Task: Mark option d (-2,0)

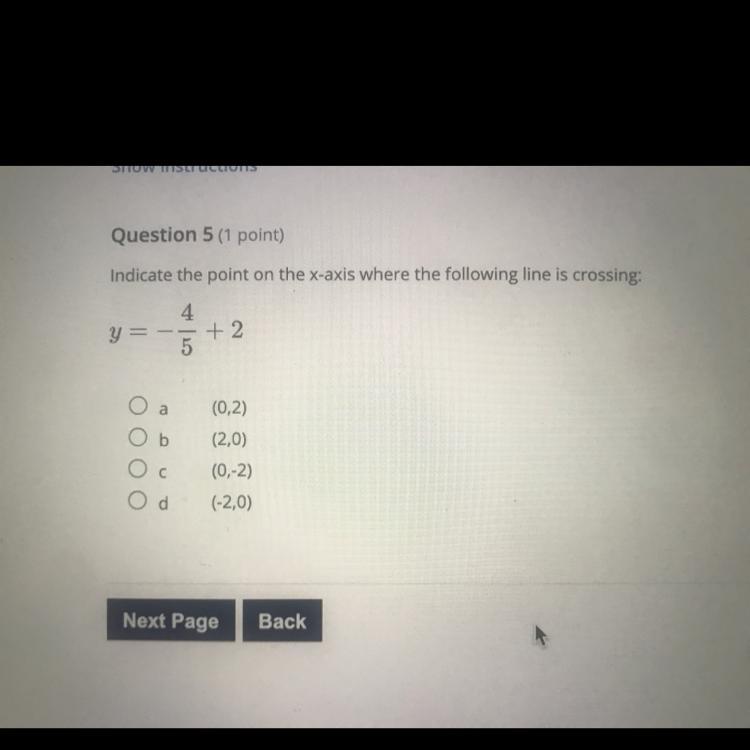Action: click(137, 500)
